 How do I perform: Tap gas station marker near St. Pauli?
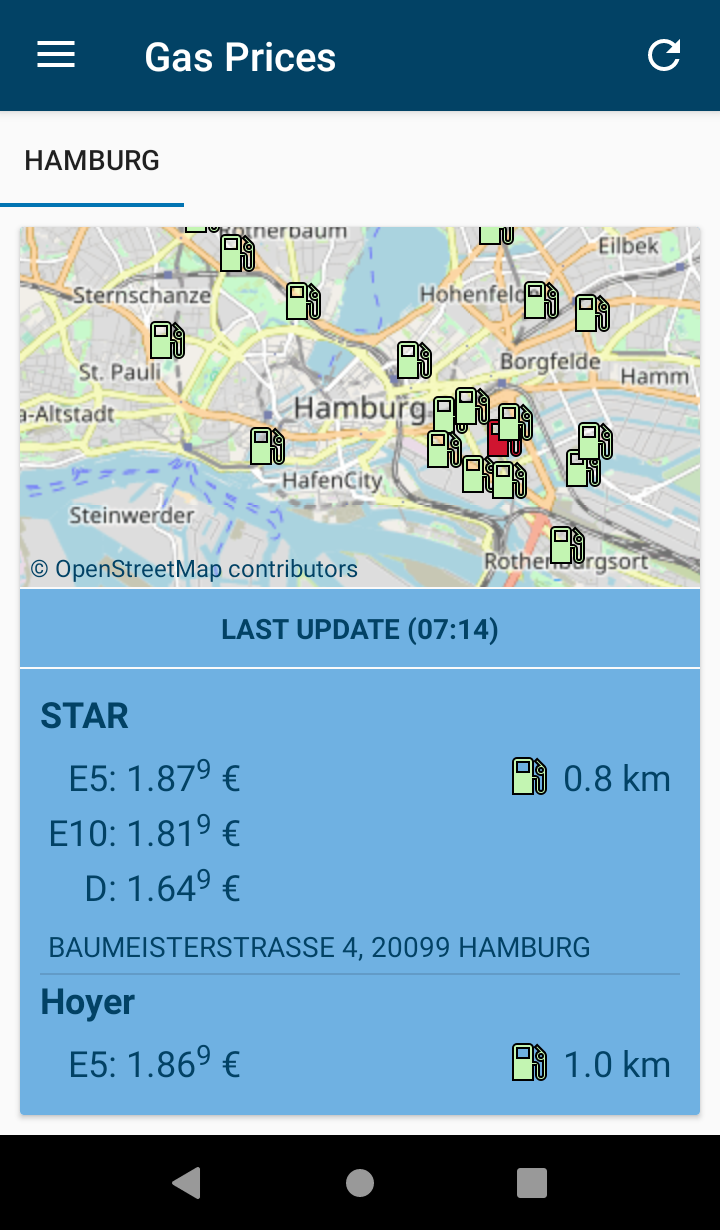167,340
